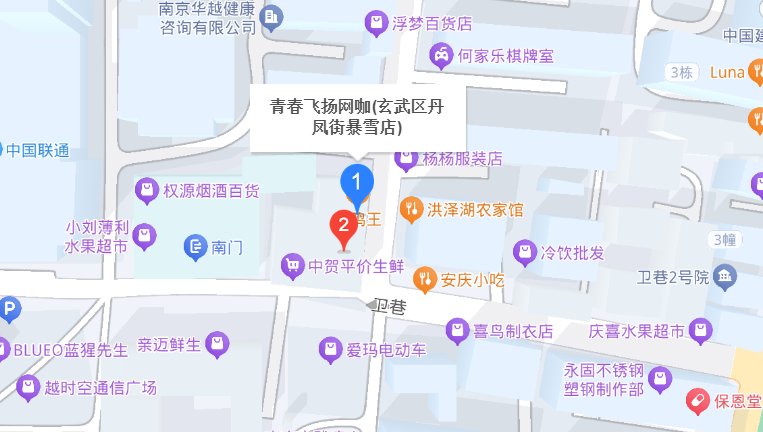The image size is (763, 432).
Task: Select the 何家乐棋牌室 marker
Action: coord(440,56)
